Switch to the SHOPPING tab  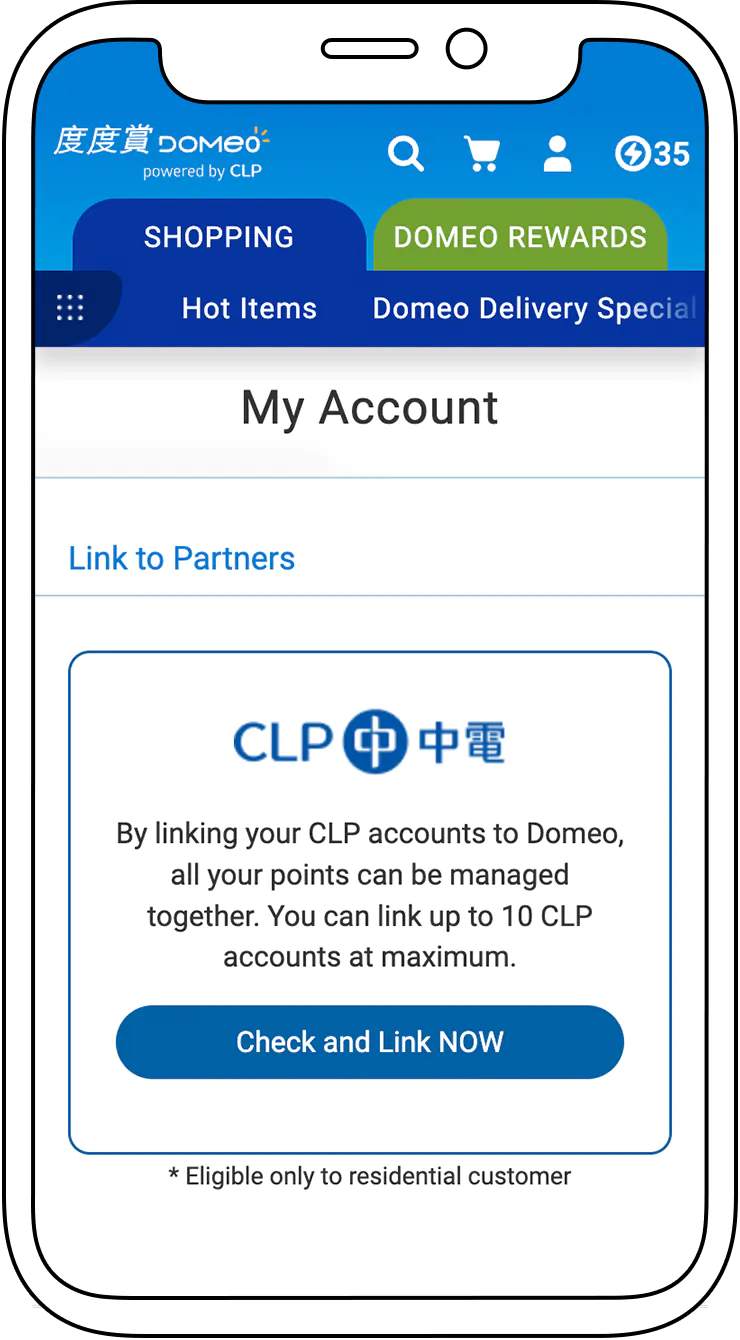(219, 236)
